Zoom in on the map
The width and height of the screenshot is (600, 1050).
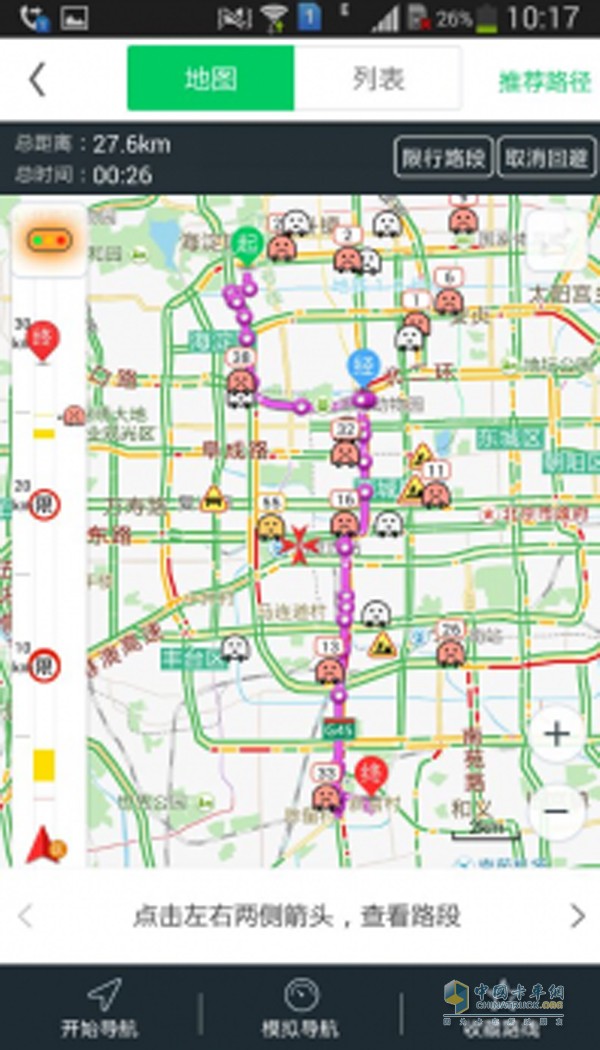tap(556, 734)
